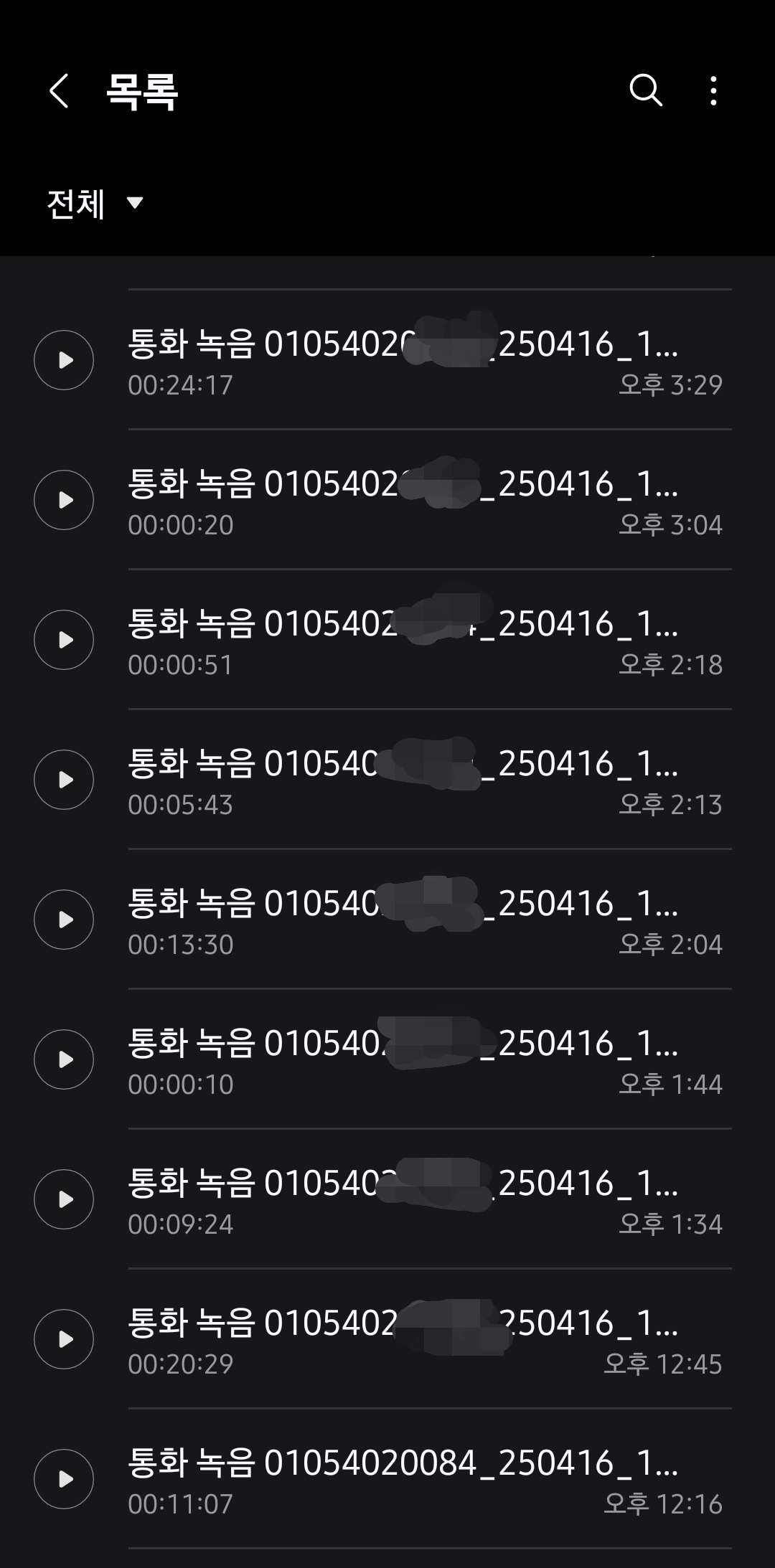Play the recording from 오후 2:04
Screen dimensions: 775x1568
(x=64, y=920)
